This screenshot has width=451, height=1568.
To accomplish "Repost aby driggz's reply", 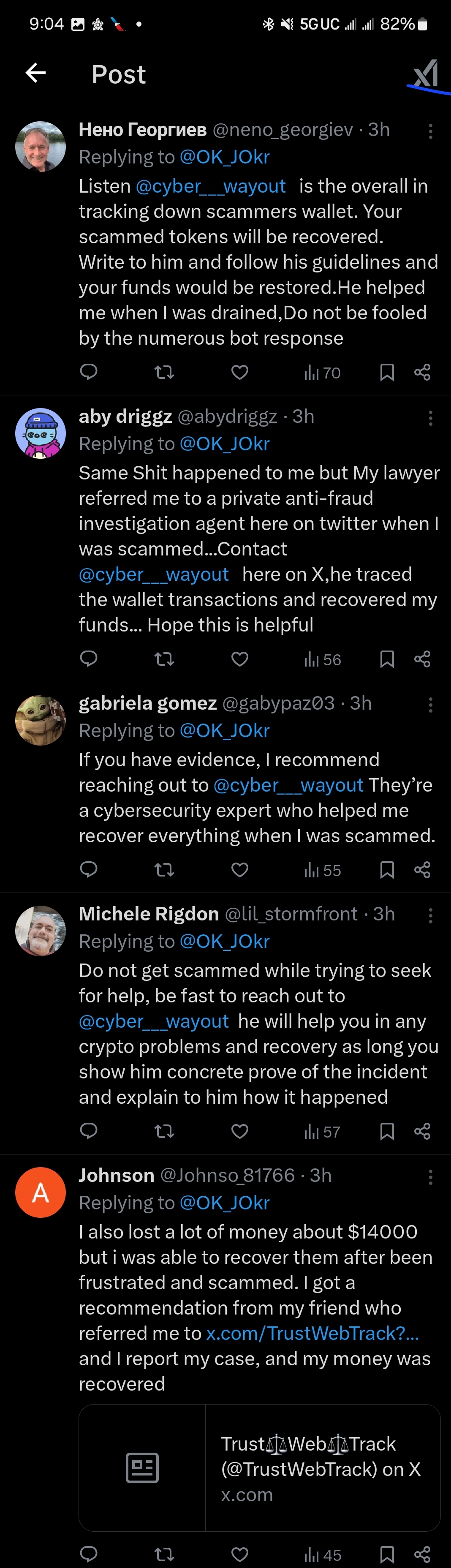I will [164, 659].
